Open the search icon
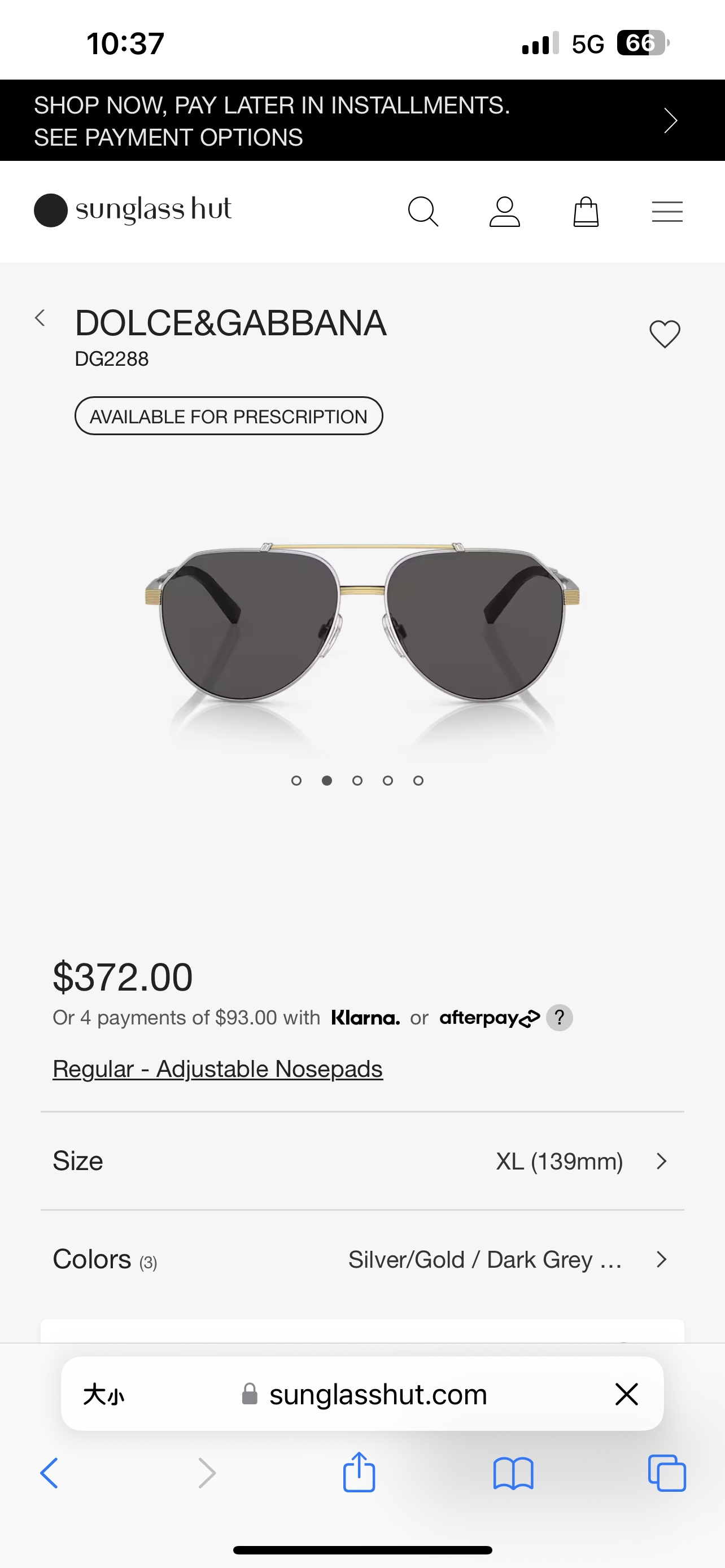 pos(423,212)
